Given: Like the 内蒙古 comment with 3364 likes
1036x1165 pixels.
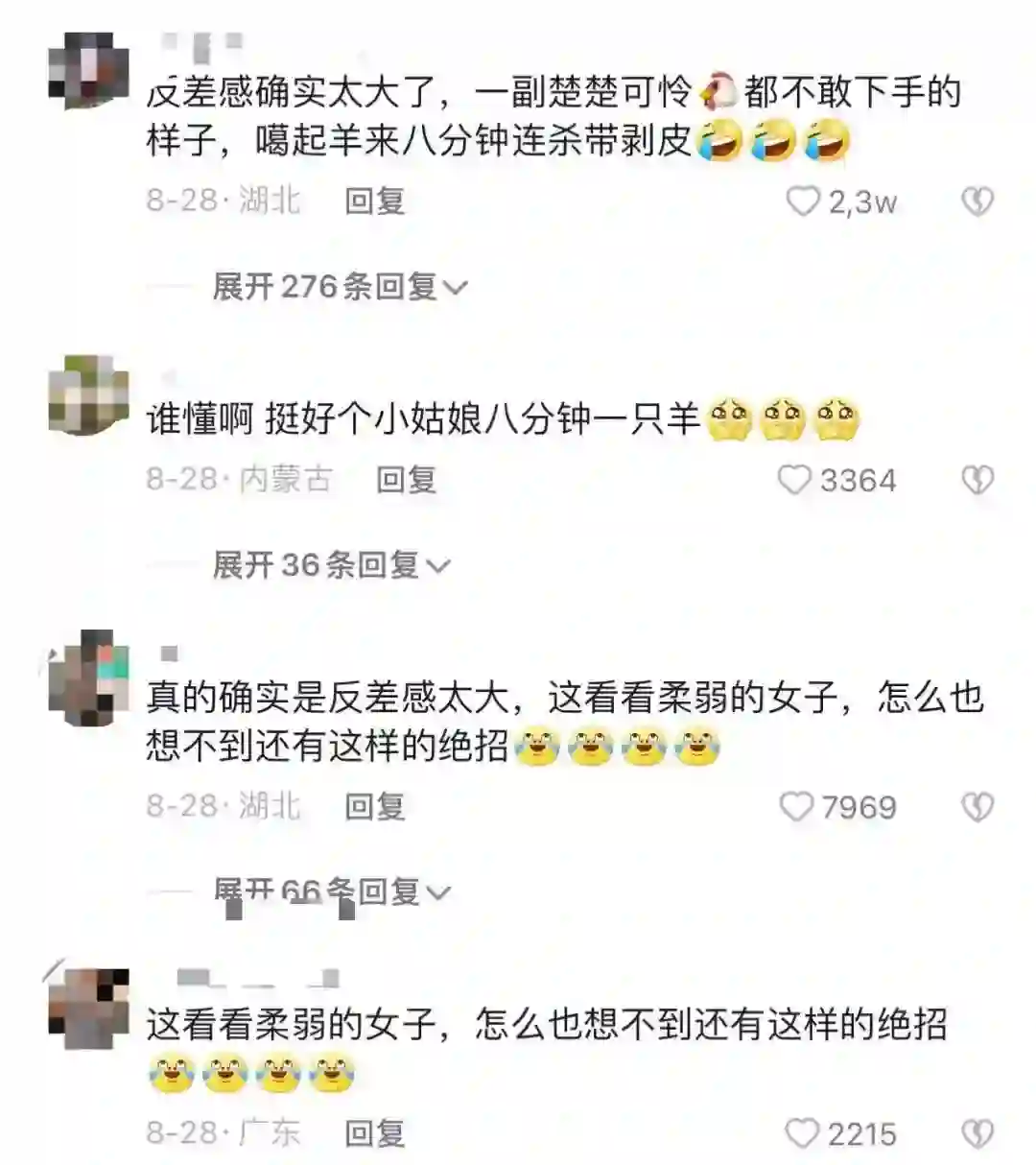Looking at the screenshot, I should coord(794,480).
